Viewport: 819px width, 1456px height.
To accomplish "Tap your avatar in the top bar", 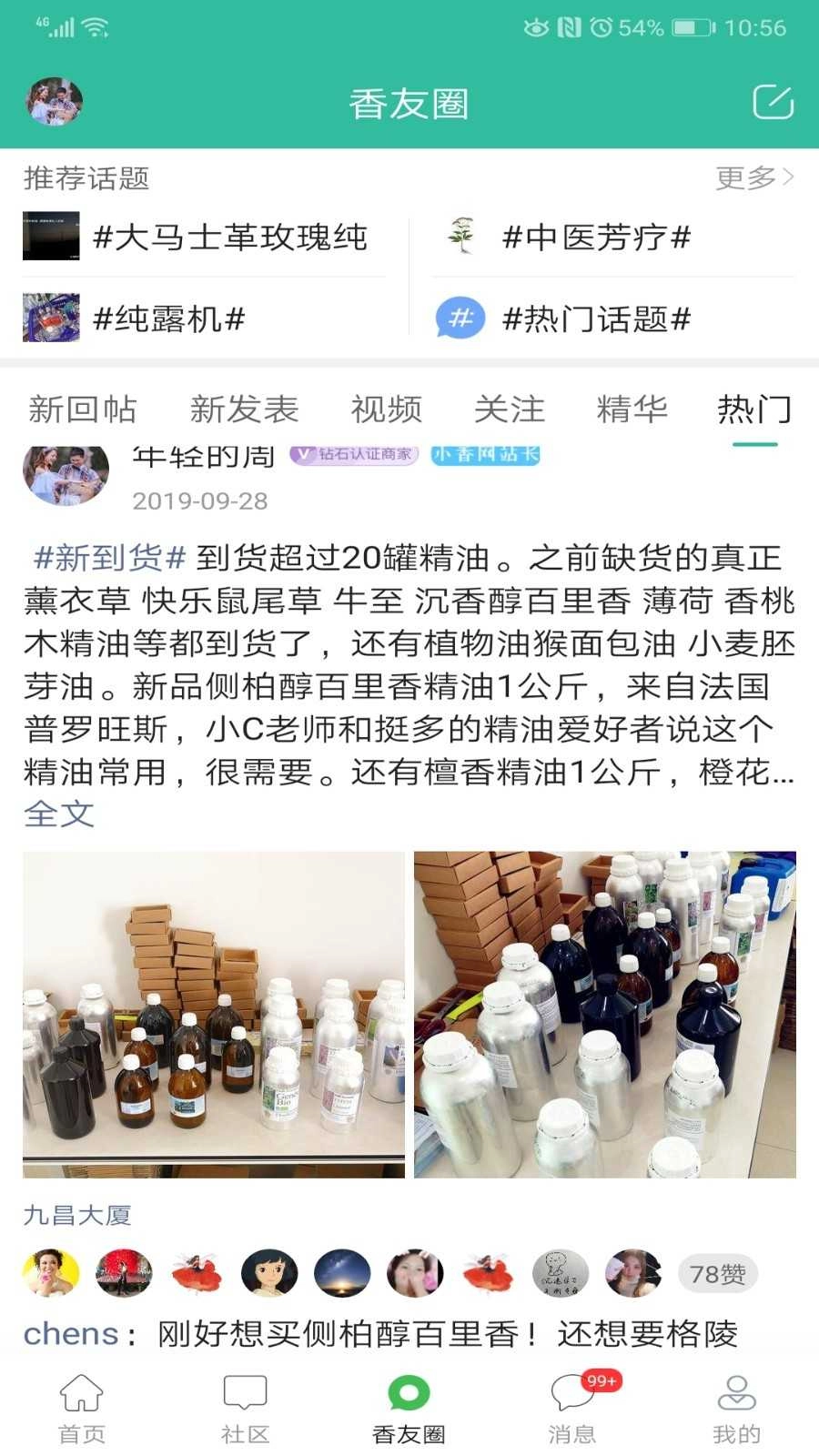I will tap(52, 103).
